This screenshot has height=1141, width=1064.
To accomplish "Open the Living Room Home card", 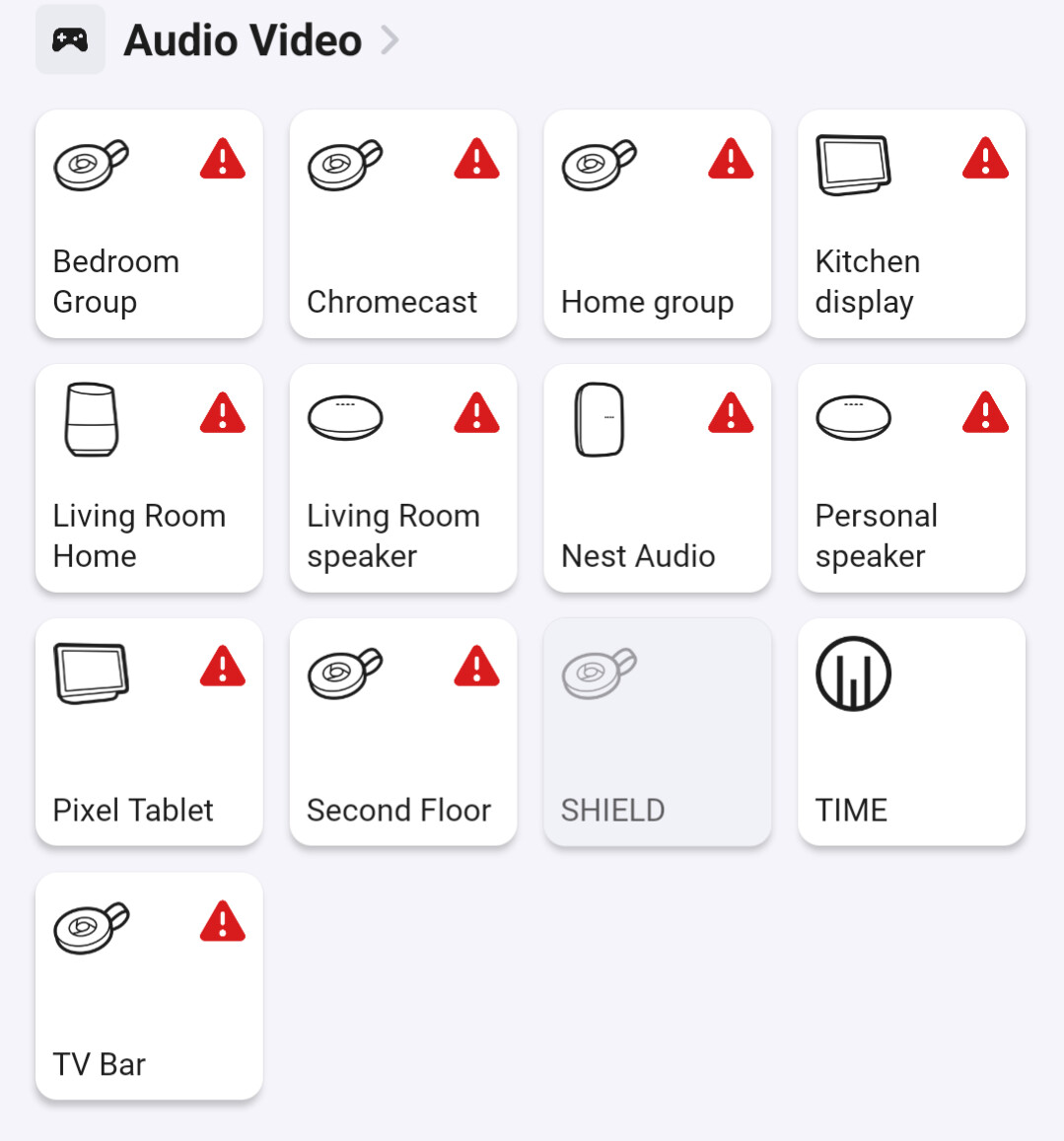I will click(149, 478).
